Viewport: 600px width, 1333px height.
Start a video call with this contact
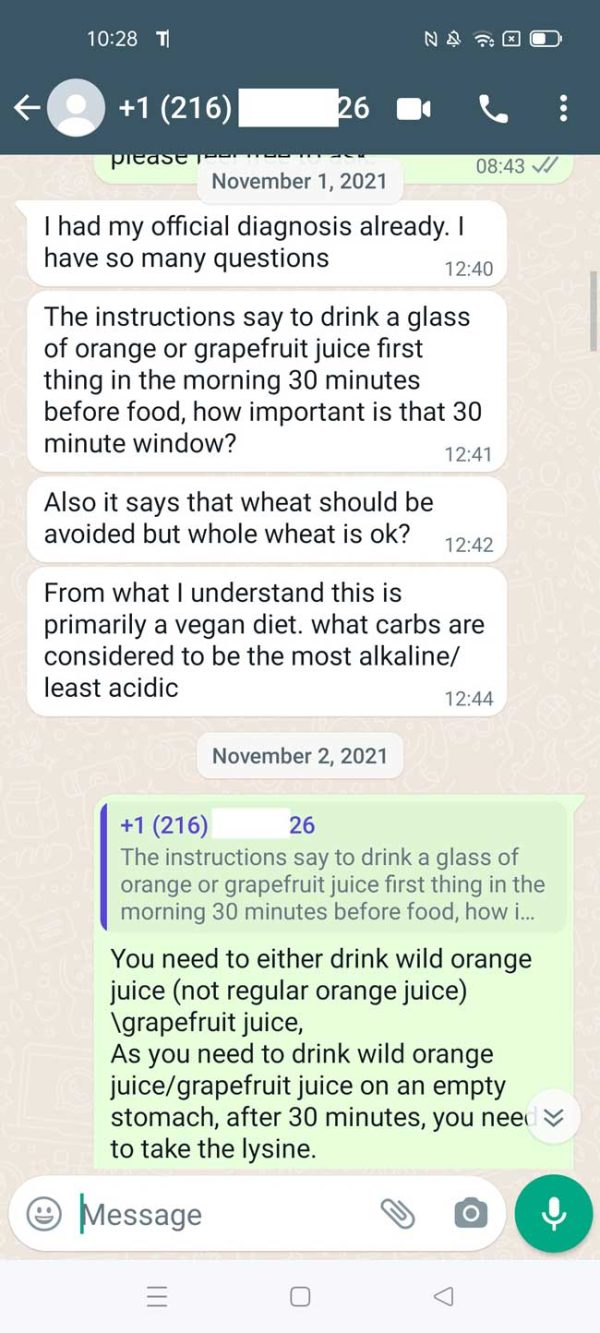pyautogui.click(x=412, y=108)
